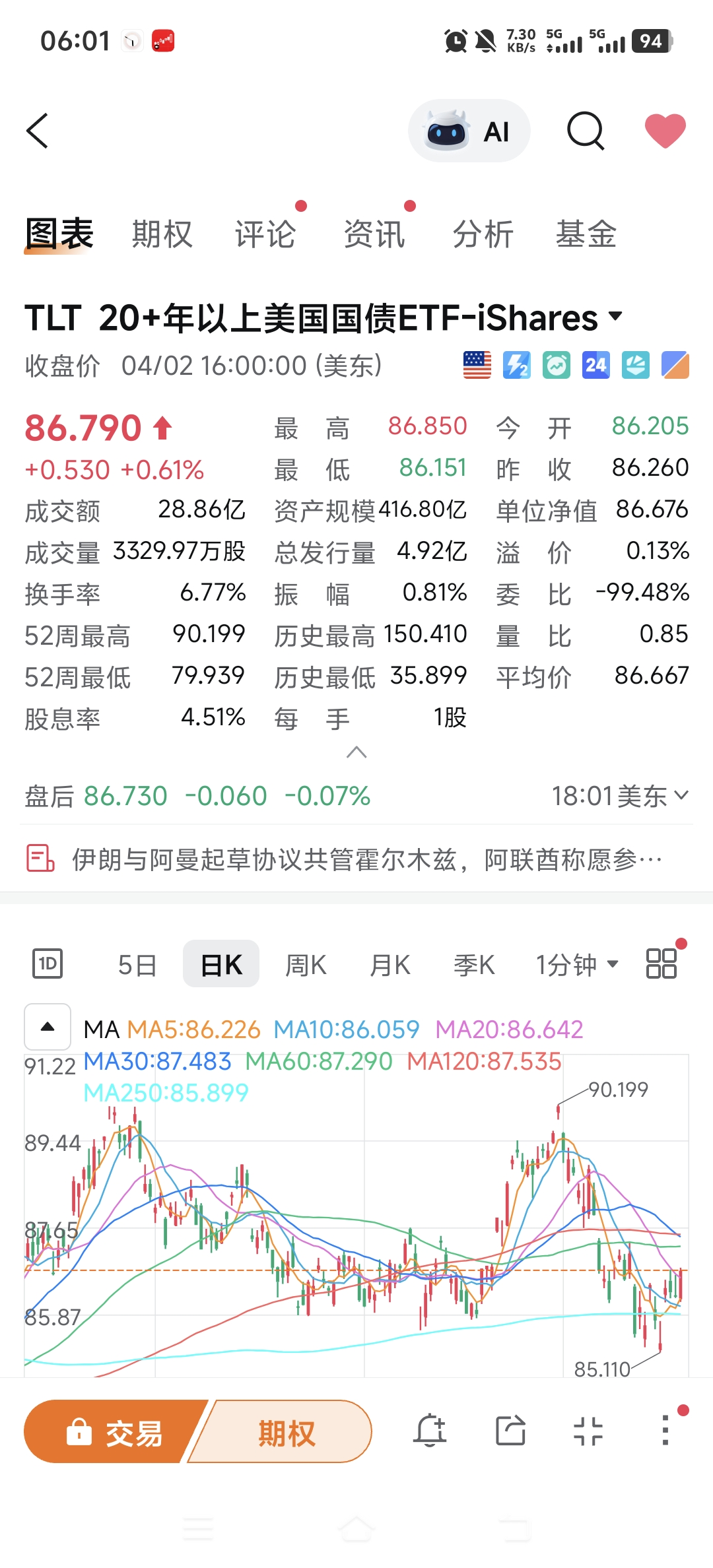This screenshot has height=1568, width=713.
Task: Select the 月K chart period
Action: tap(390, 965)
